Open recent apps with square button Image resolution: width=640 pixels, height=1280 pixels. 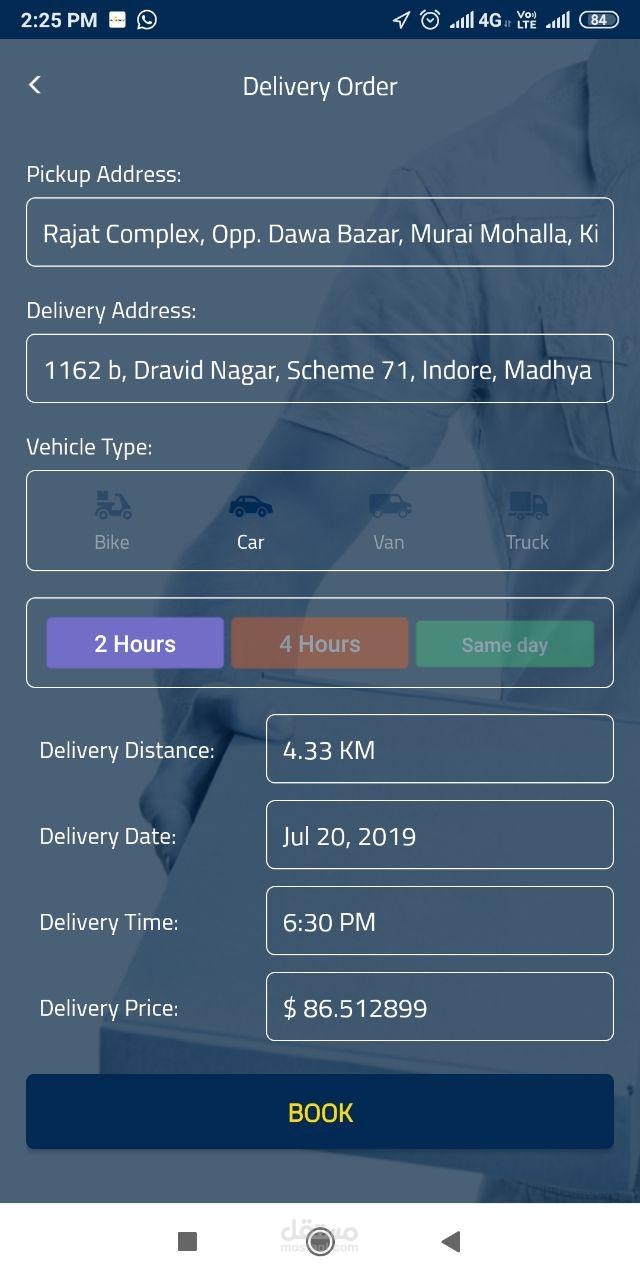click(x=187, y=1241)
